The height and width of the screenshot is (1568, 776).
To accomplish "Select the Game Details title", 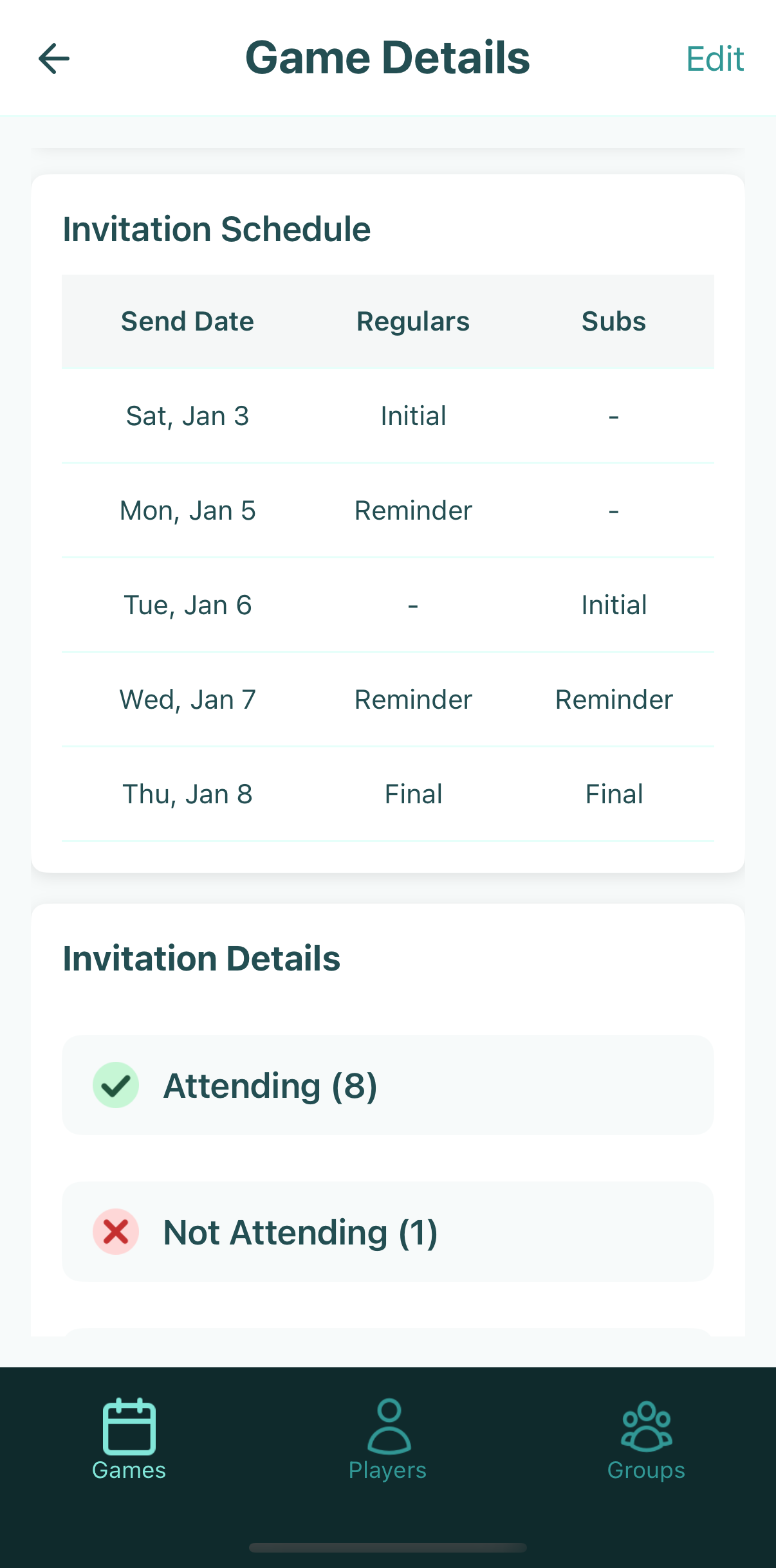I will tap(388, 58).
